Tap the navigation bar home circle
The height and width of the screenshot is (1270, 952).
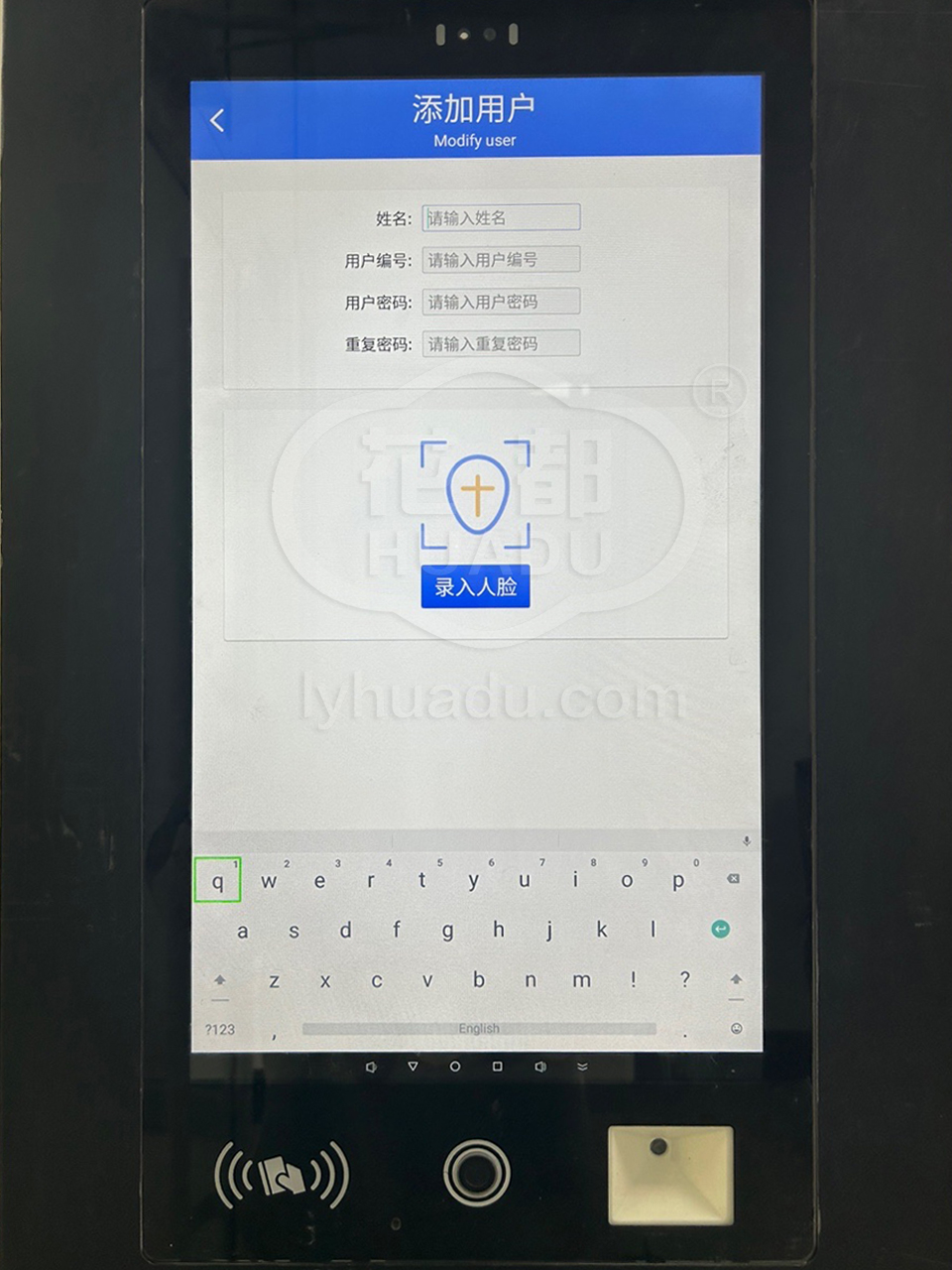click(455, 1067)
